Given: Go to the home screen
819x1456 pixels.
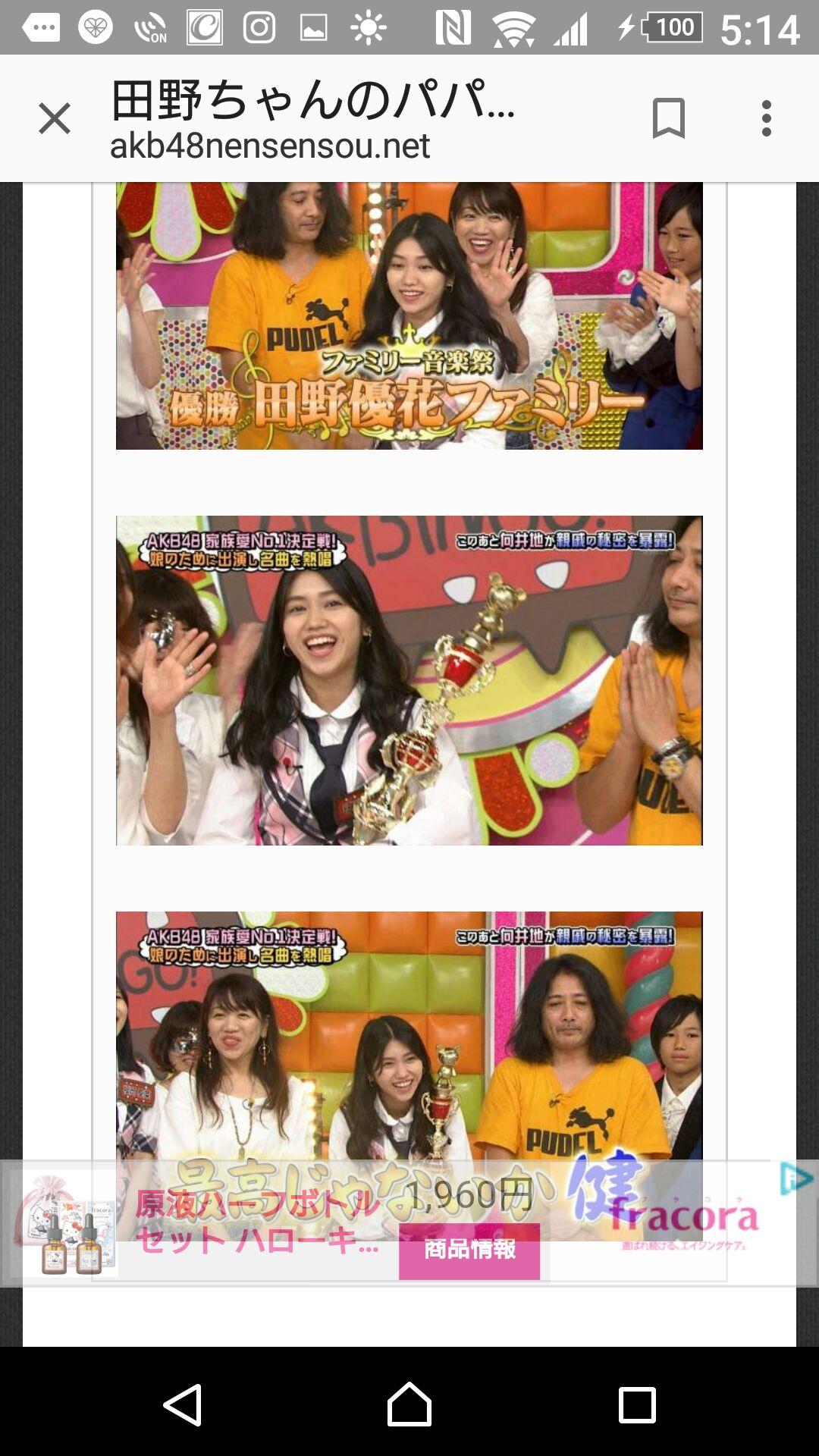Looking at the screenshot, I should pyautogui.click(x=409, y=1404).
